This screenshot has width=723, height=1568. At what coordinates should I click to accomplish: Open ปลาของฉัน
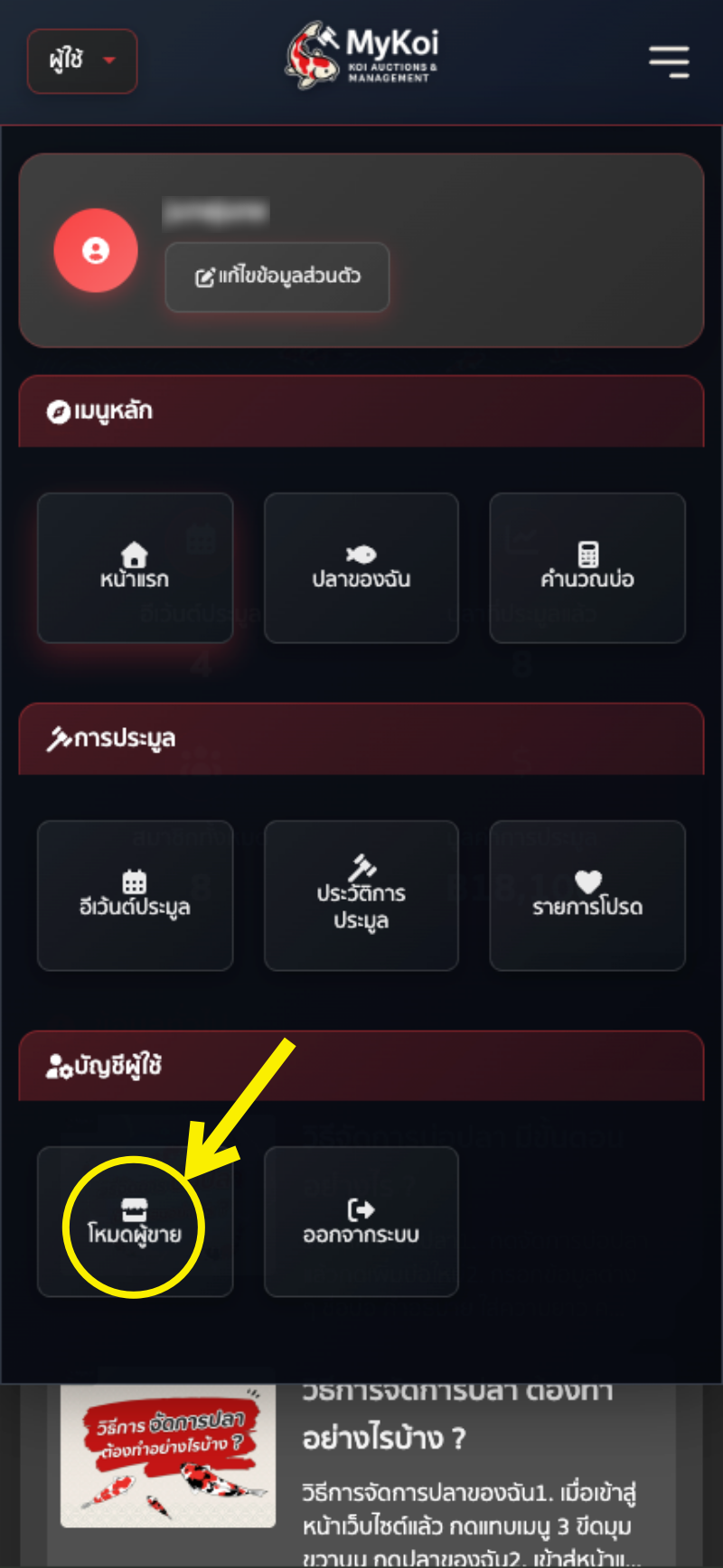coord(361,567)
